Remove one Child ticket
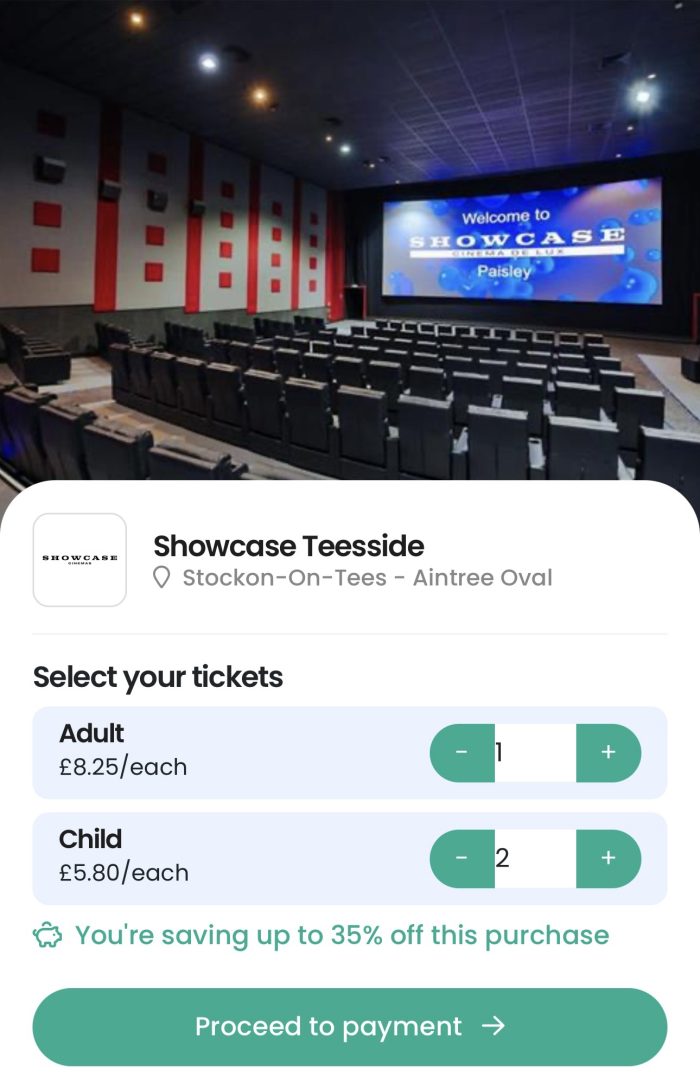The height and width of the screenshot is (1076, 700). [x=462, y=858]
